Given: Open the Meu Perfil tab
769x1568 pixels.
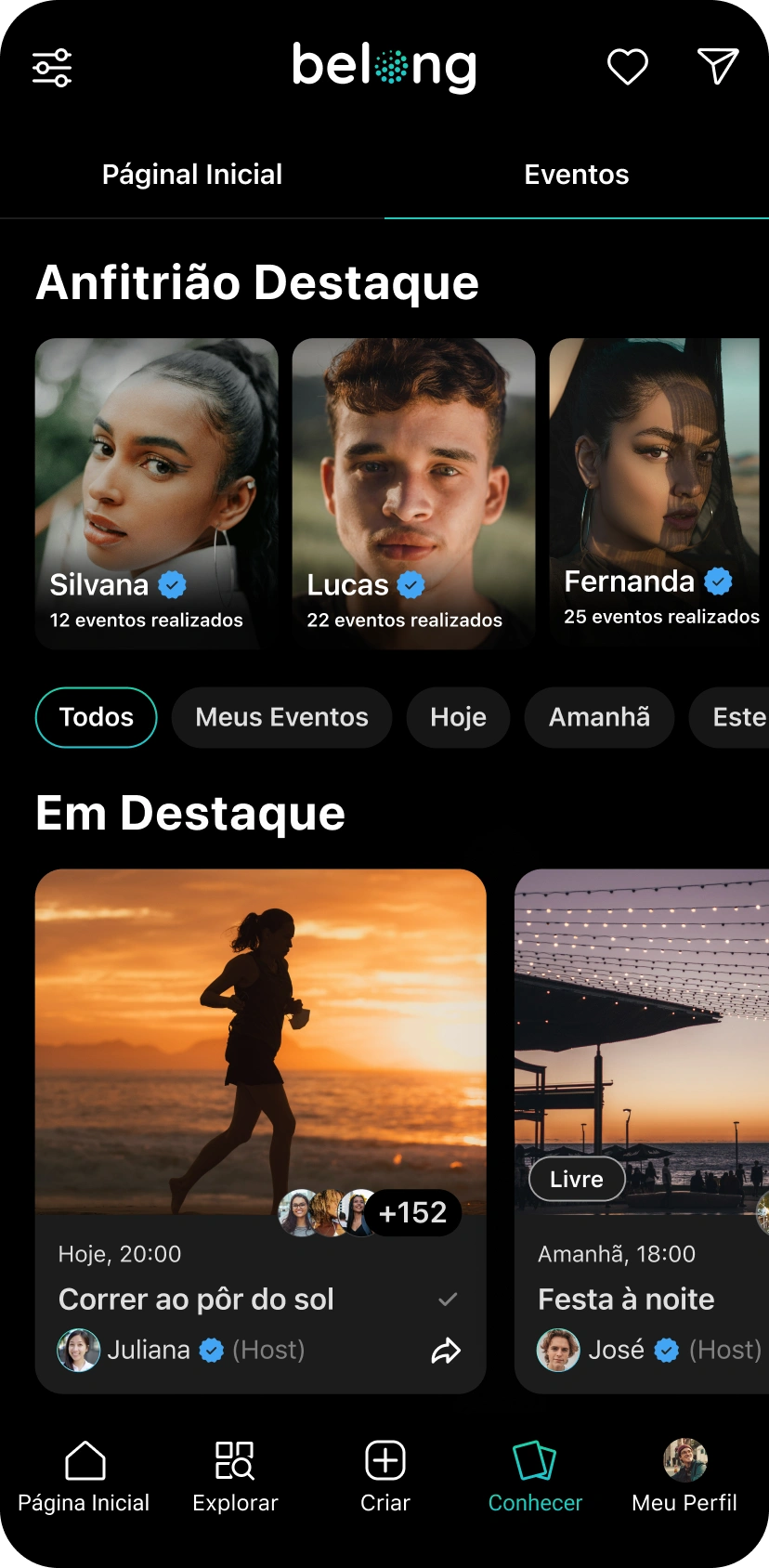Looking at the screenshot, I should pos(684,1477).
